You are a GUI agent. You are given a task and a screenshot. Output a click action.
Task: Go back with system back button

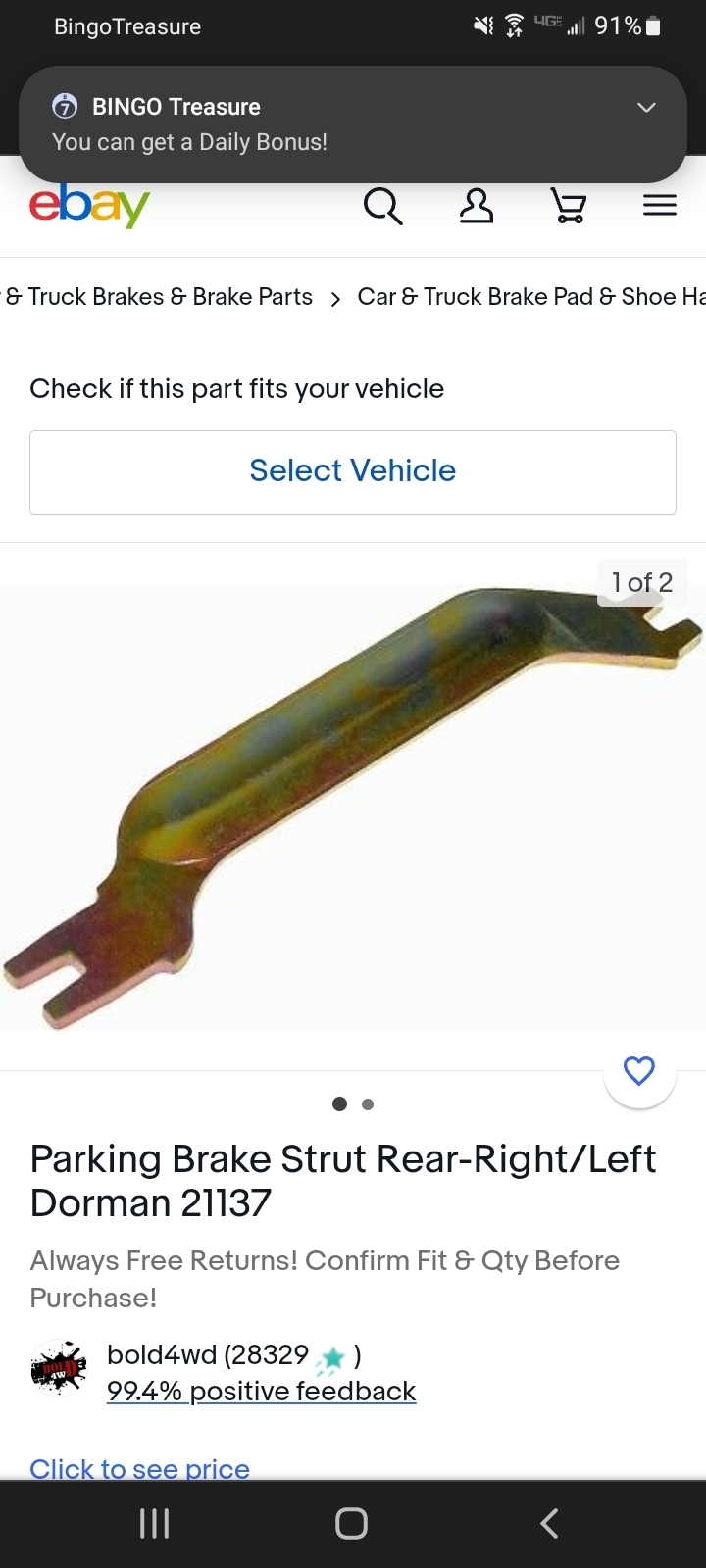pyautogui.click(x=549, y=1523)
